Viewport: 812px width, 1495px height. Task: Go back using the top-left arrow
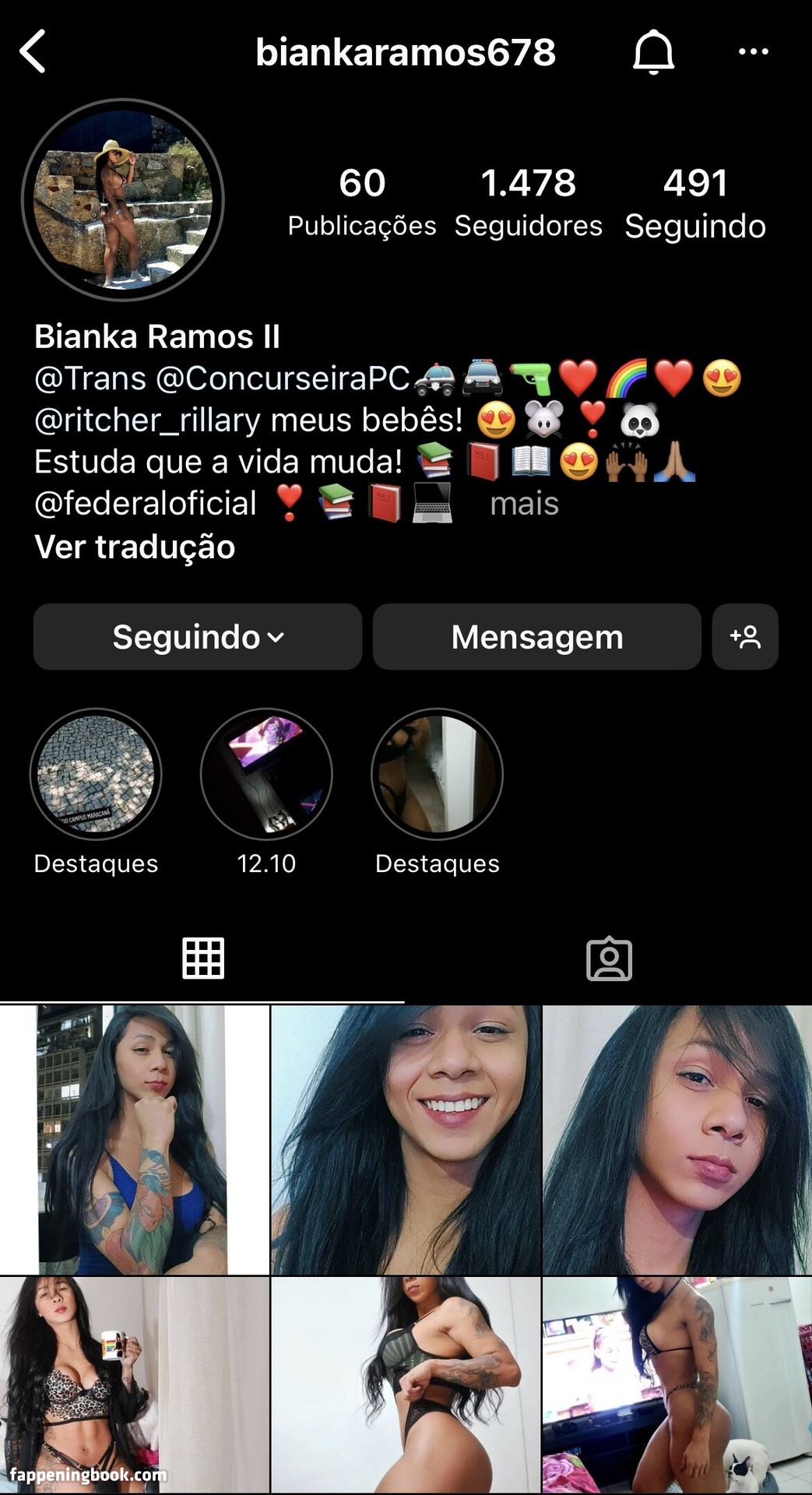(33, 51)
